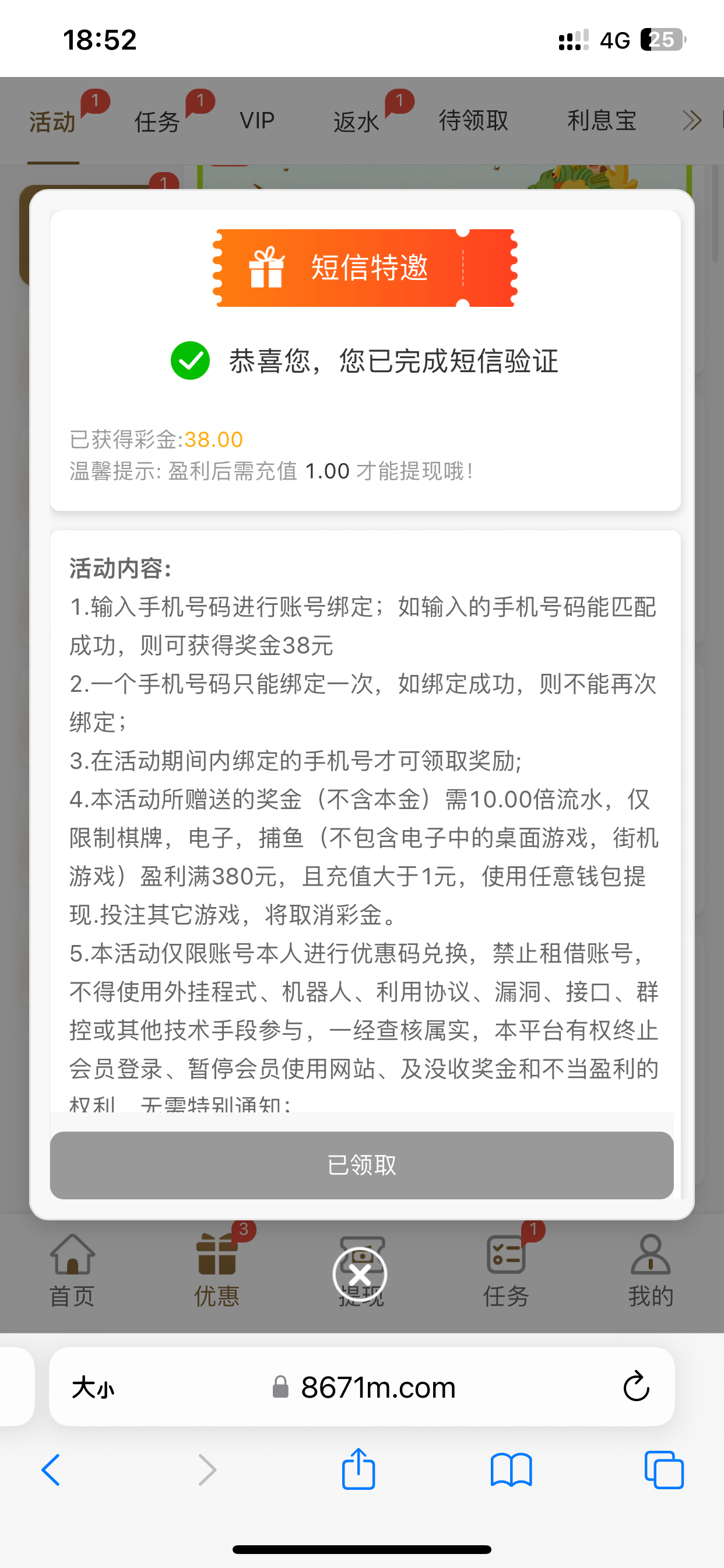Open browser bookmarks
This screenshot has width=724, height=1568.
511,1470
